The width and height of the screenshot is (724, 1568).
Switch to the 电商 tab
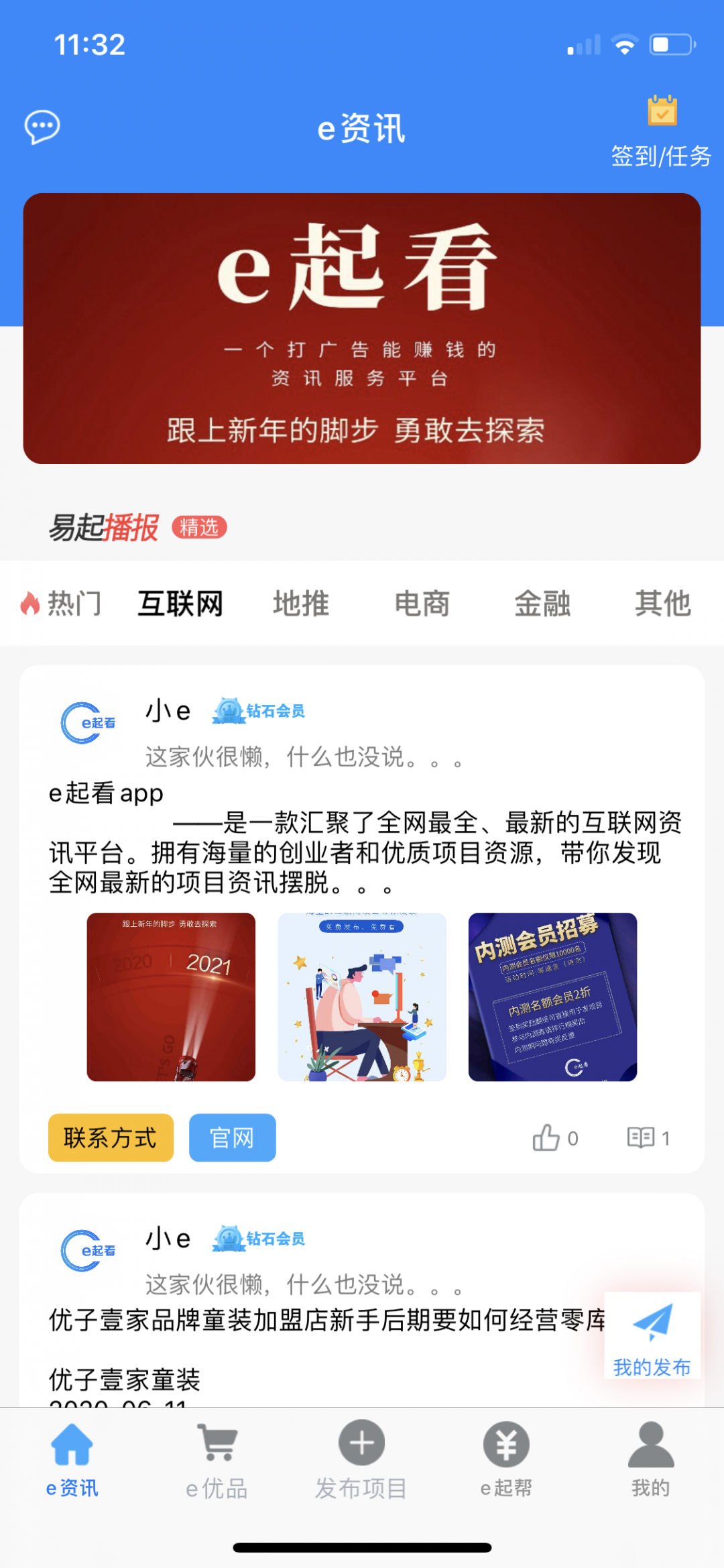pos(422,604)
